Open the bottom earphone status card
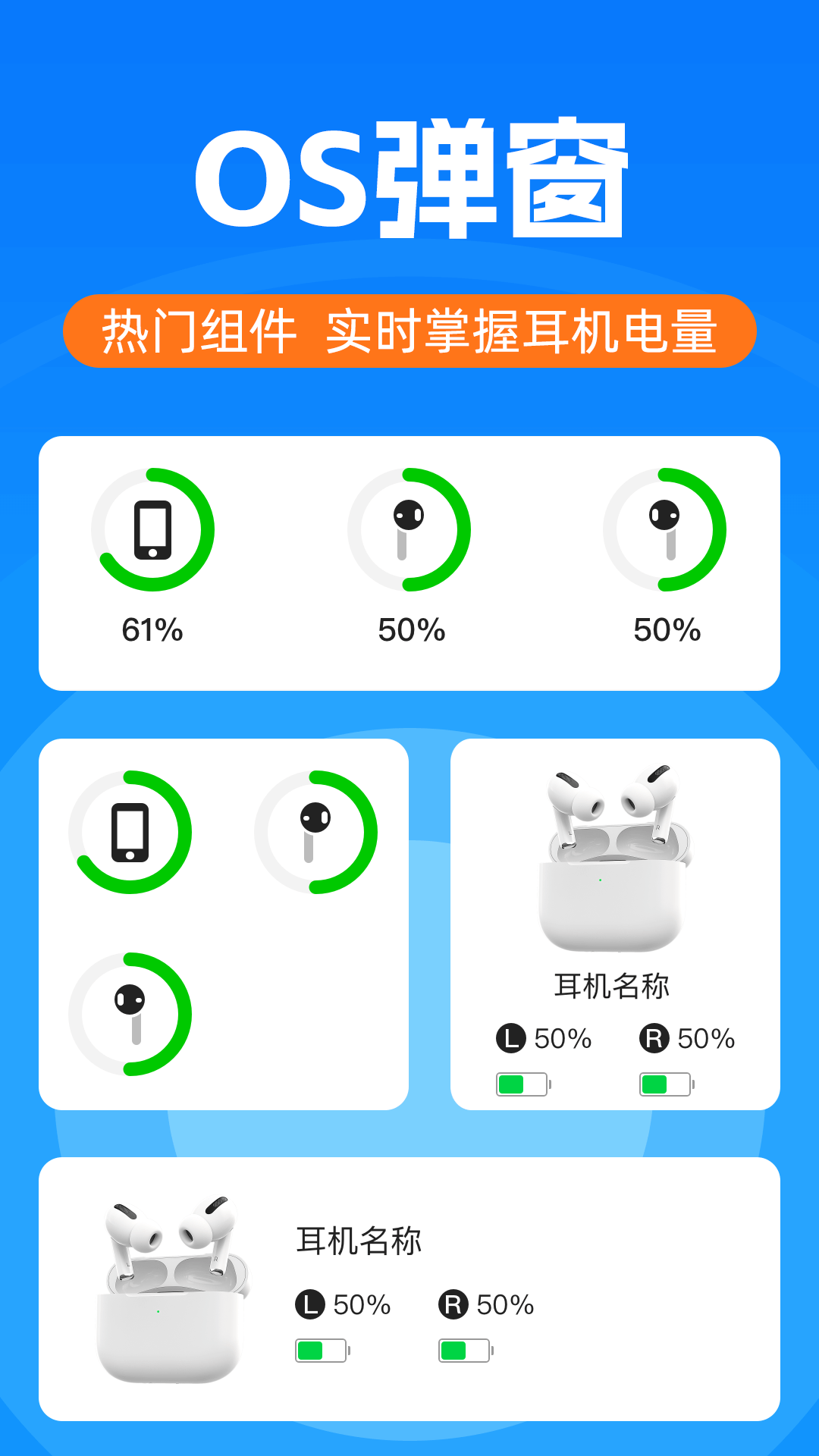The image size is (819, 1456). [409, 1289]
